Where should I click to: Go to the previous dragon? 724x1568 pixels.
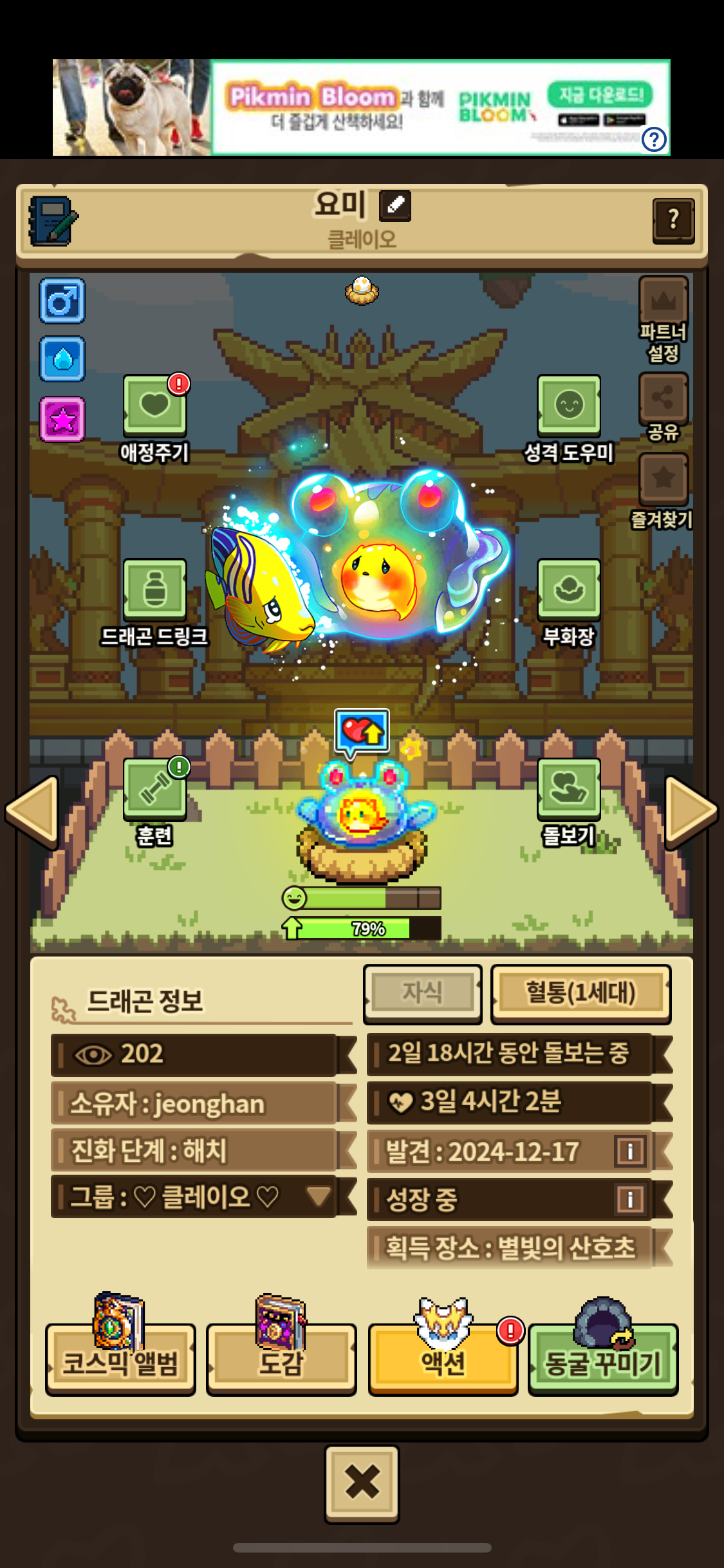point(32,813)
